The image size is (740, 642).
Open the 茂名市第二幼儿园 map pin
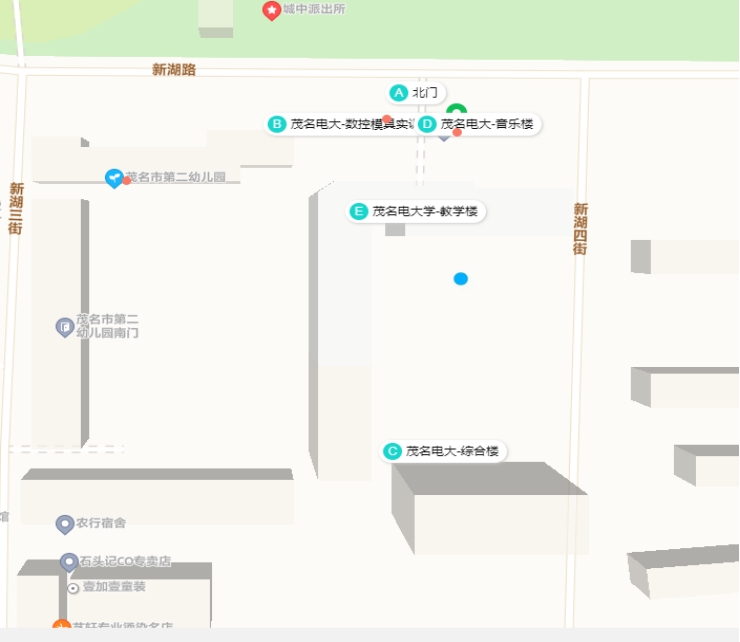point(114,177)
